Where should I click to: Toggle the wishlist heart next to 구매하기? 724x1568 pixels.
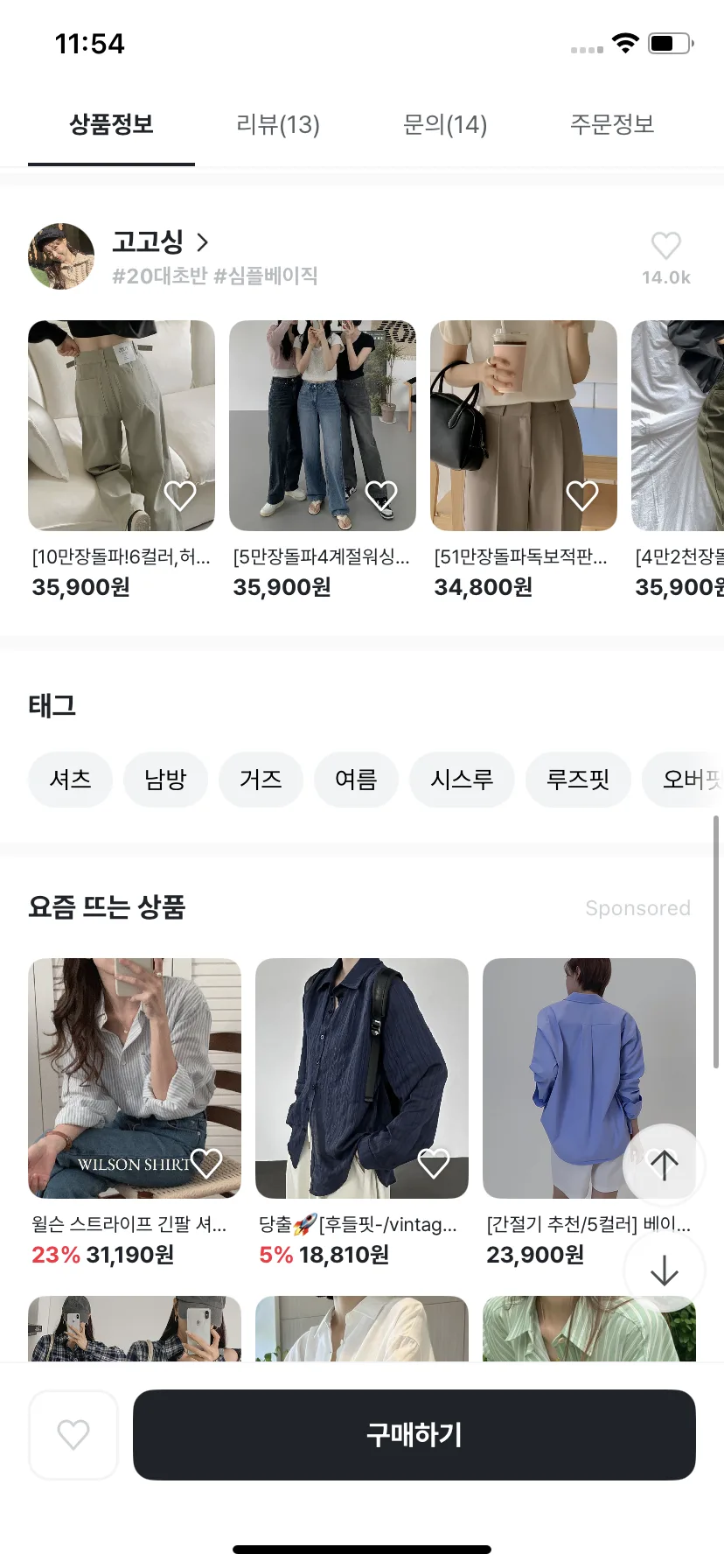click(x=73, y=1434)
